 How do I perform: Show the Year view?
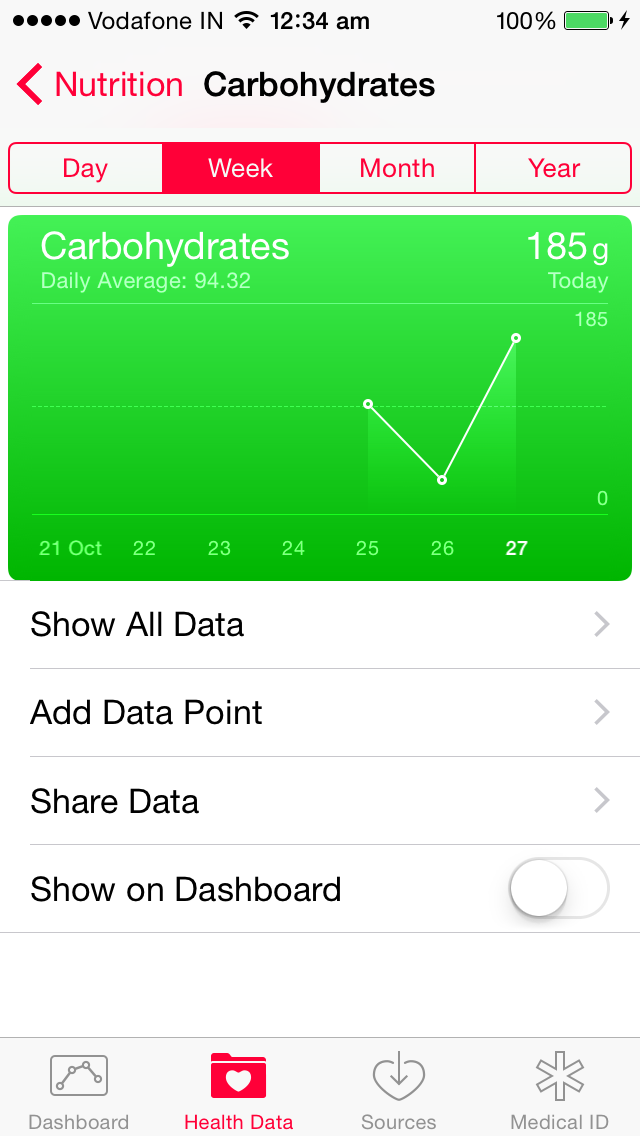click(554, 168)
